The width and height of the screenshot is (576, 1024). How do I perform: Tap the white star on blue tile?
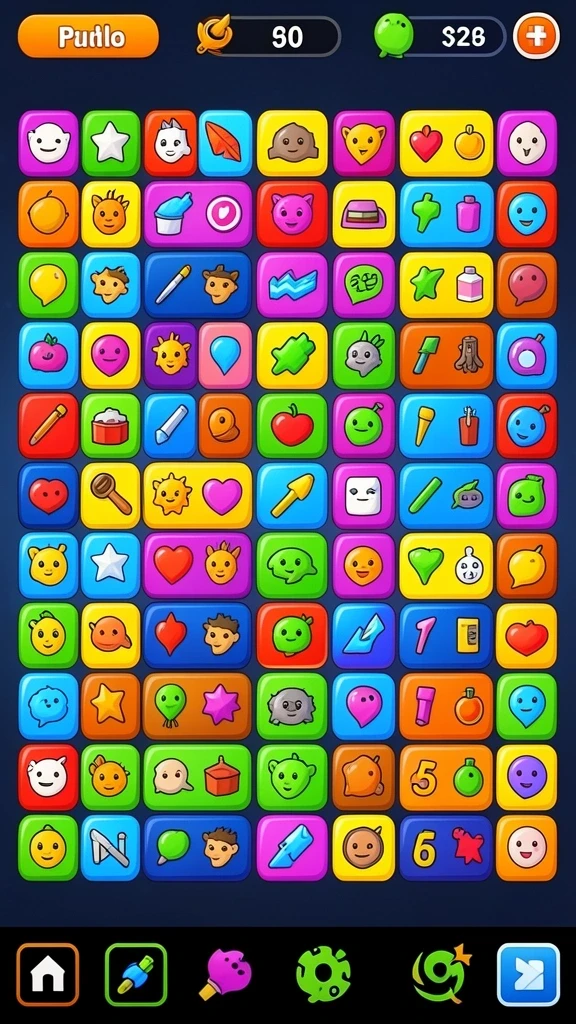[111, 566]
